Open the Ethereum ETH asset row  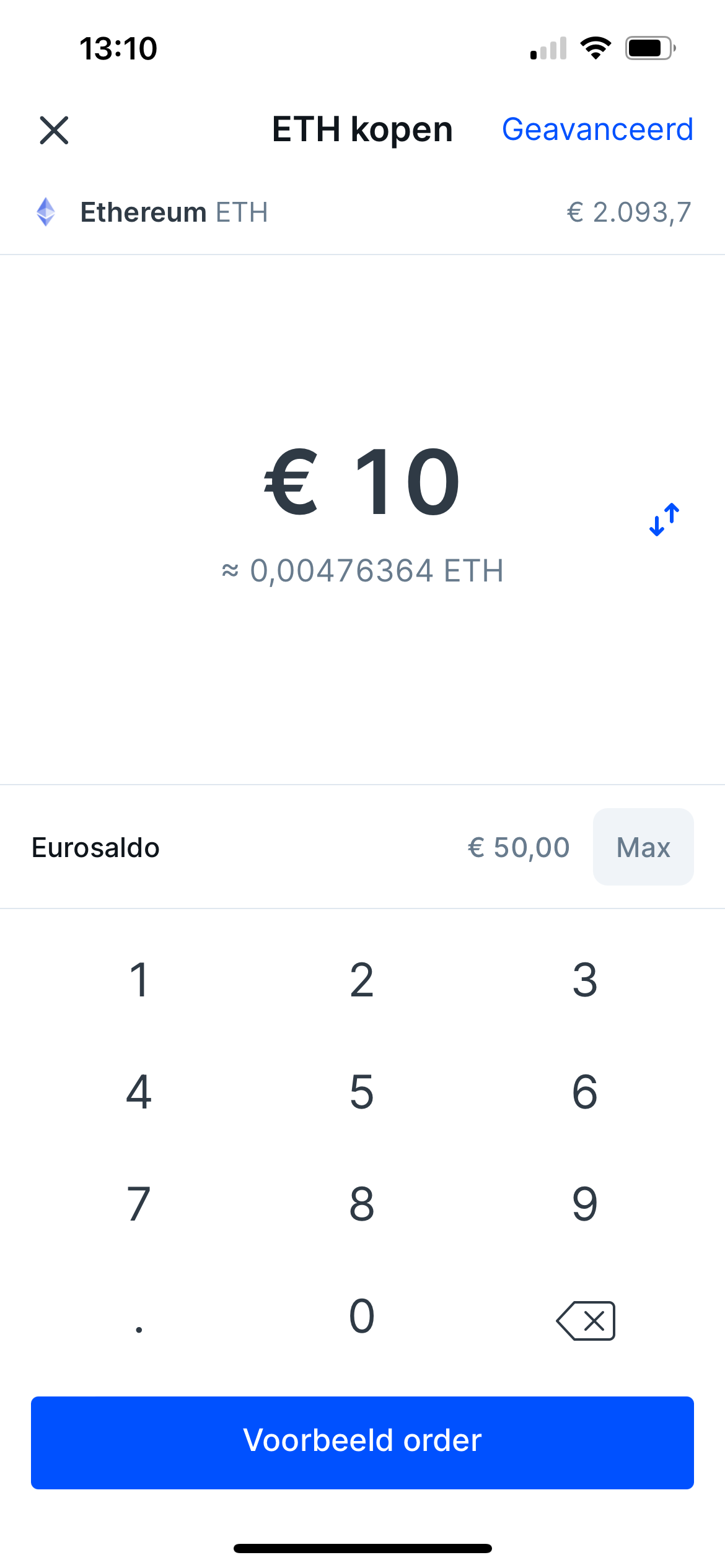pos(362,211)
